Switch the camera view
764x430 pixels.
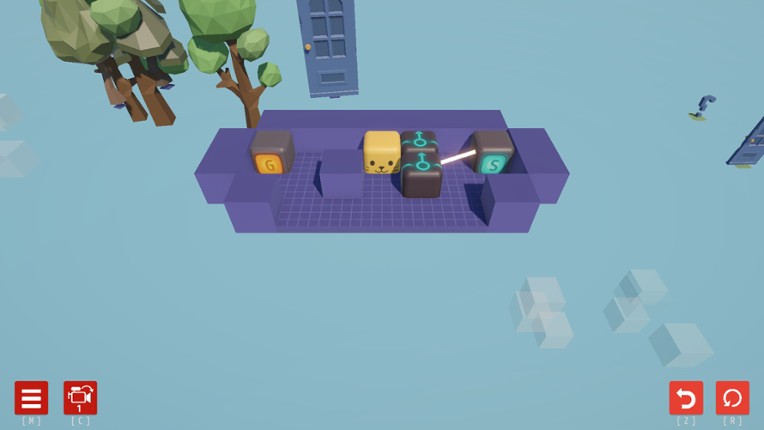(80, 398)
